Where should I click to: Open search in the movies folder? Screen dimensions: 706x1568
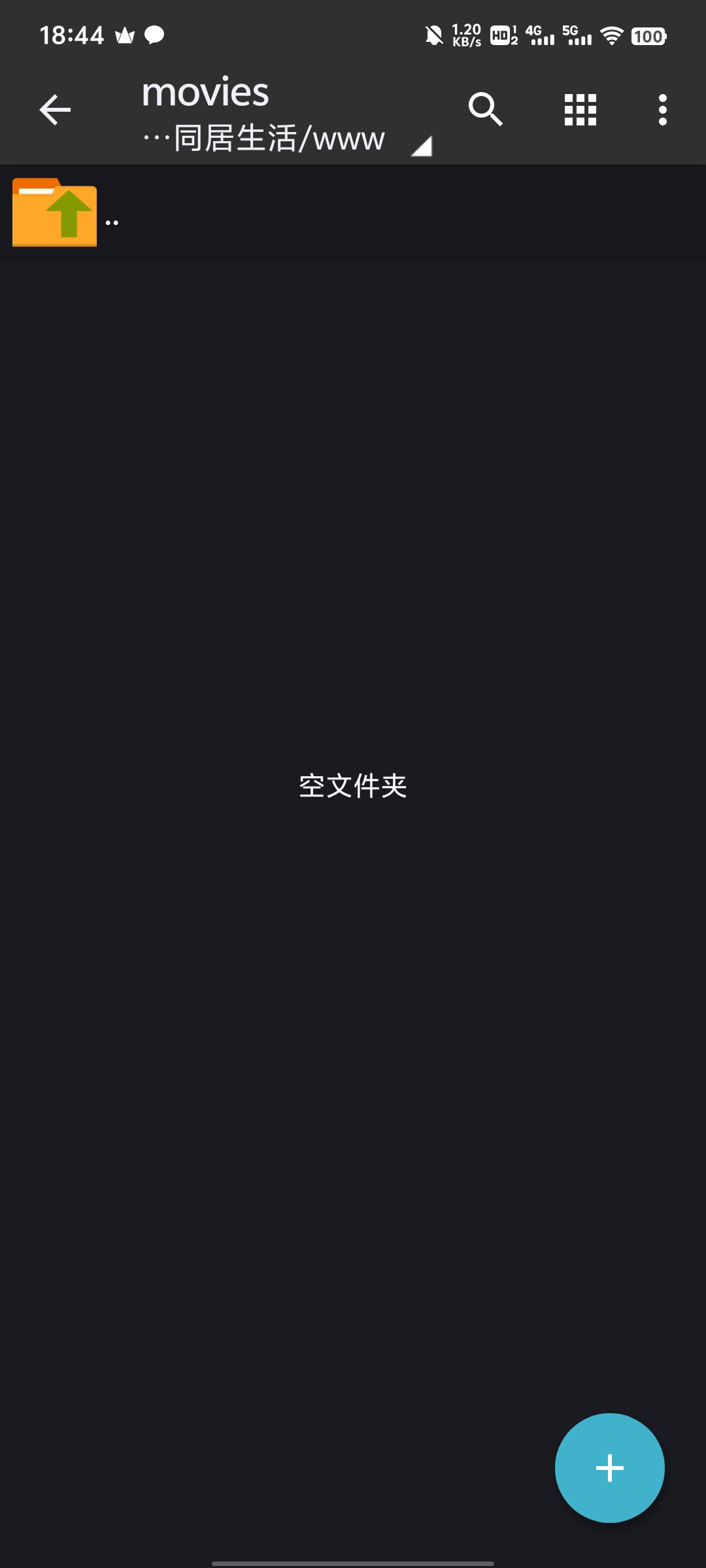(x=485, y=109)
